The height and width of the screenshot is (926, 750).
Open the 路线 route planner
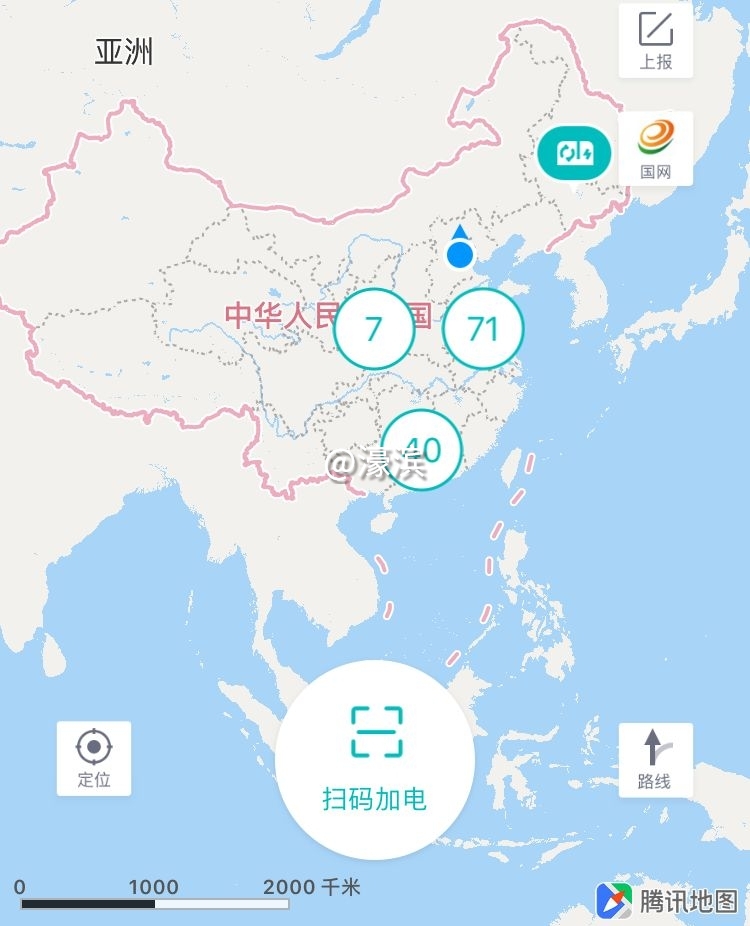coord(655,759)
